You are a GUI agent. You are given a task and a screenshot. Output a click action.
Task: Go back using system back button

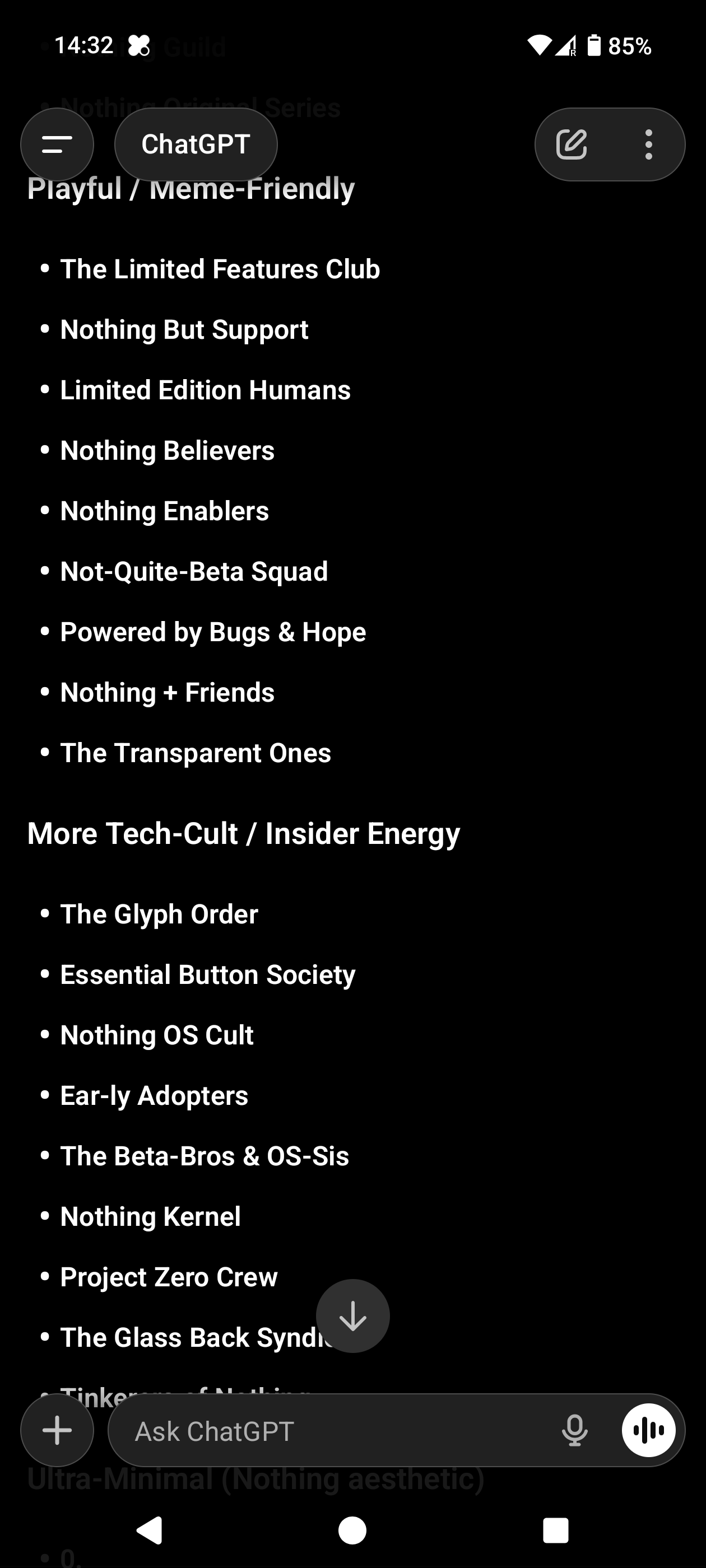click(x=150, y=1530)
